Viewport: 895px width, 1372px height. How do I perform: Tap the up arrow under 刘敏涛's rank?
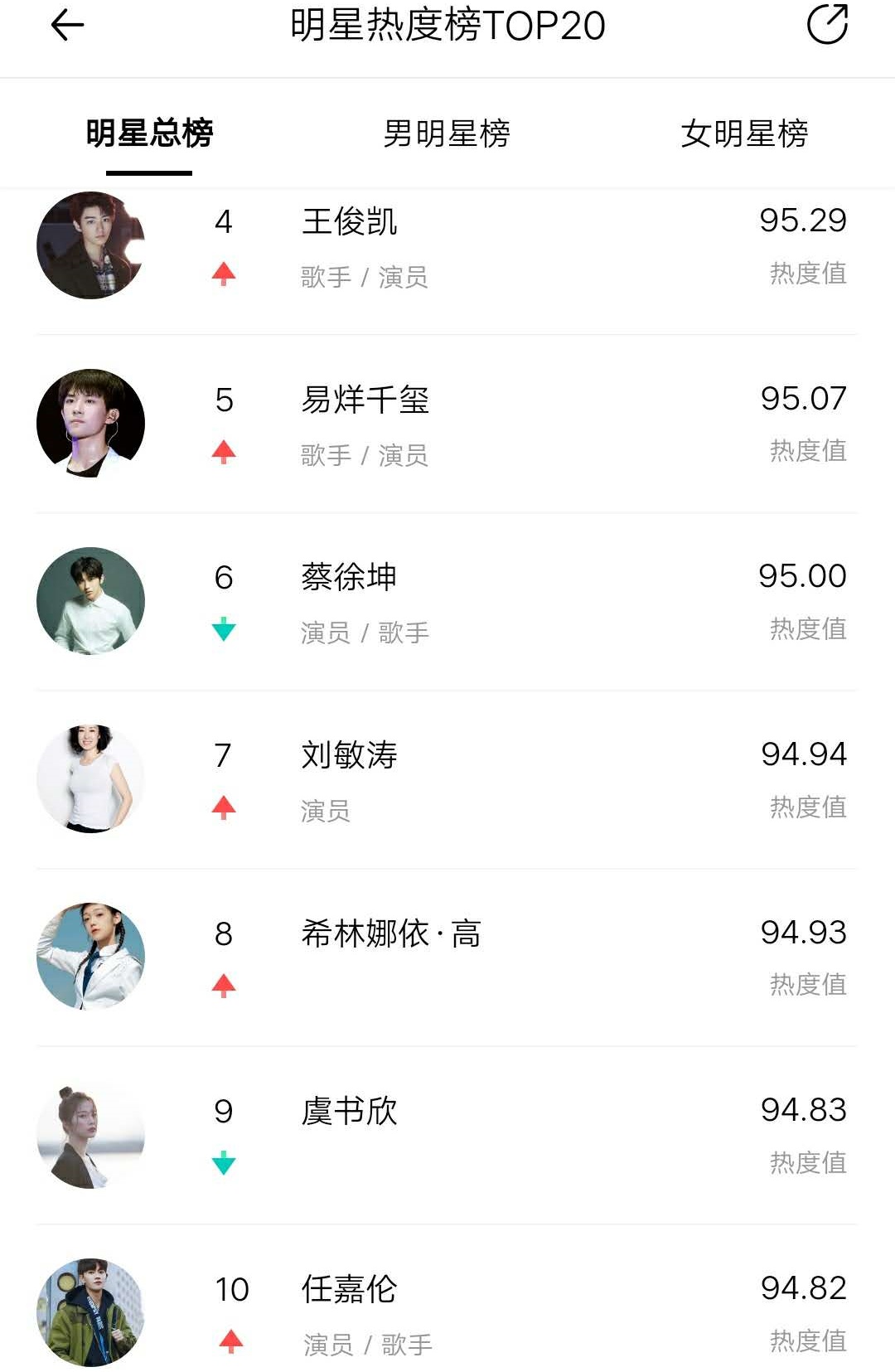tap(225, 807)
